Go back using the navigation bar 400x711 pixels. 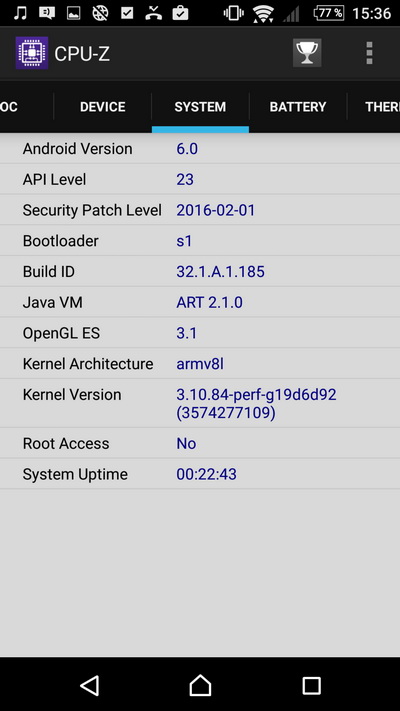[89, 685]
